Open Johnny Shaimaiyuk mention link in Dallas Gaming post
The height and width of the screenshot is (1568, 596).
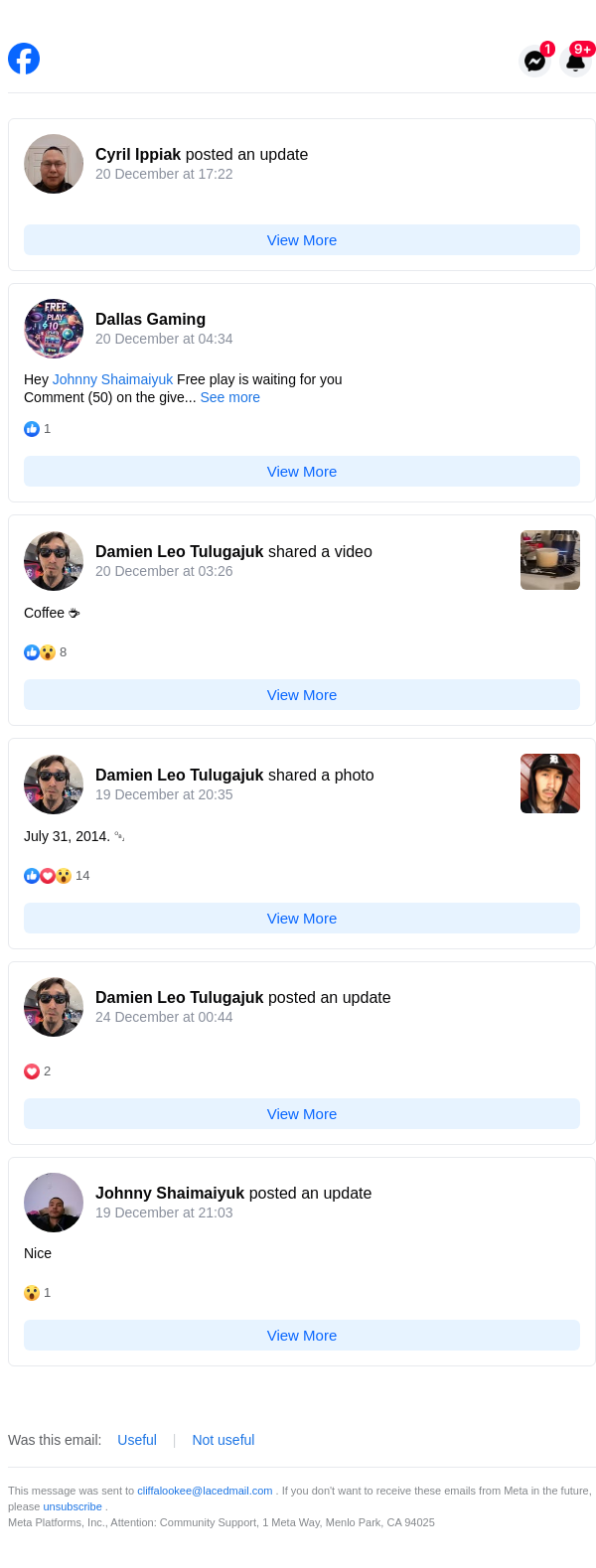point(112,379)
